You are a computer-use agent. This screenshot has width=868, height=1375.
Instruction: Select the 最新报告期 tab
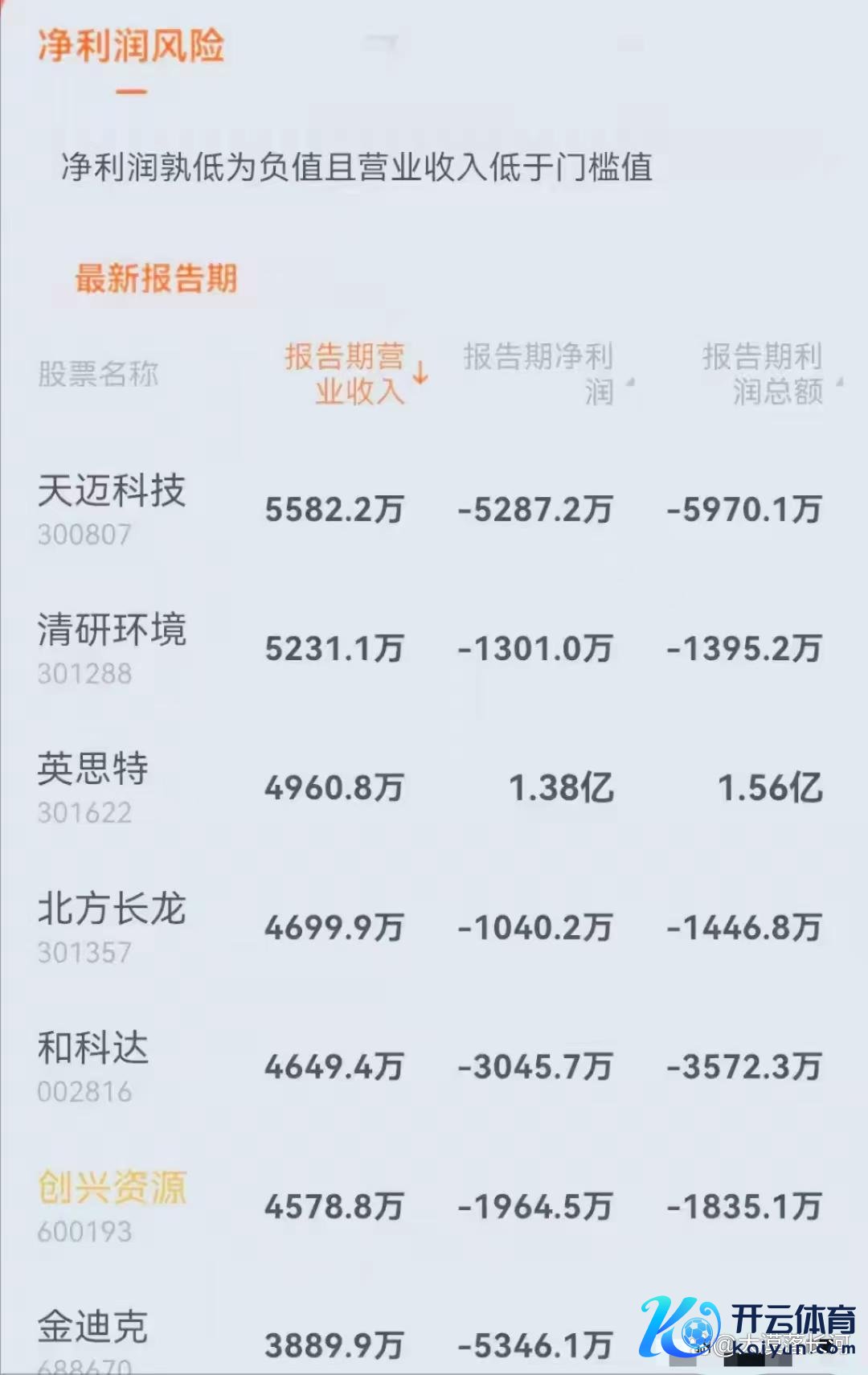coord(156,279)
